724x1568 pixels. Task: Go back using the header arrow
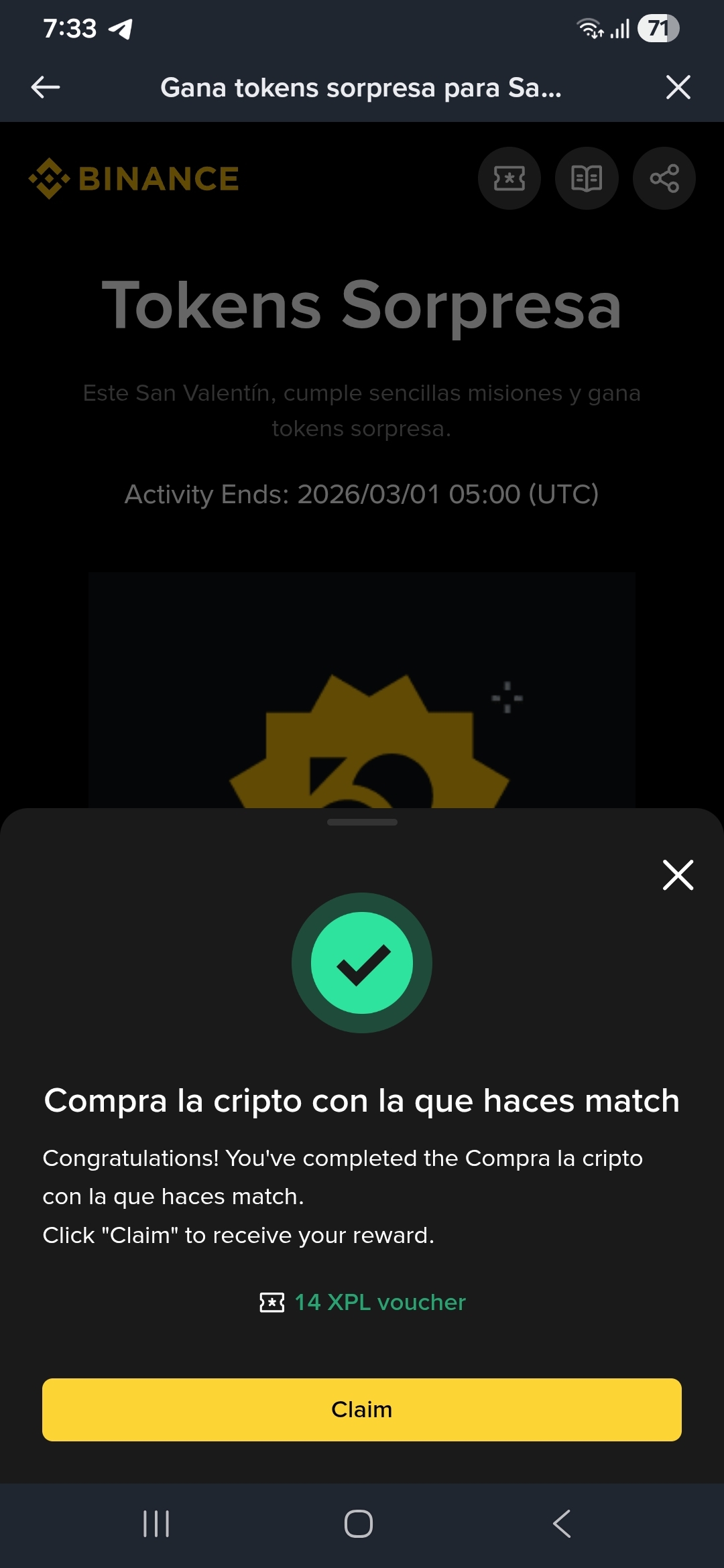click(46, 87)
